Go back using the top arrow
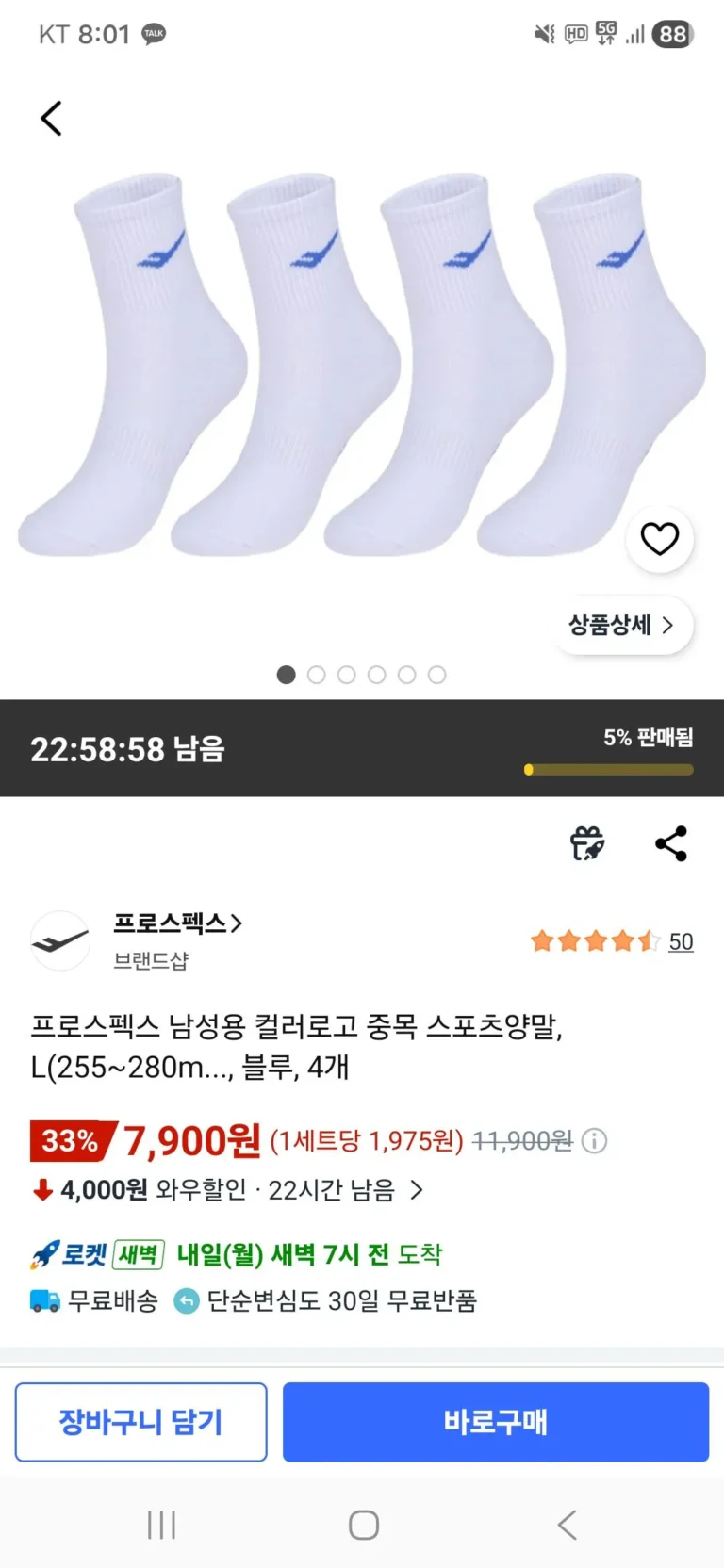The height and width of the screenshot is (1568, 724). [52, 119]
